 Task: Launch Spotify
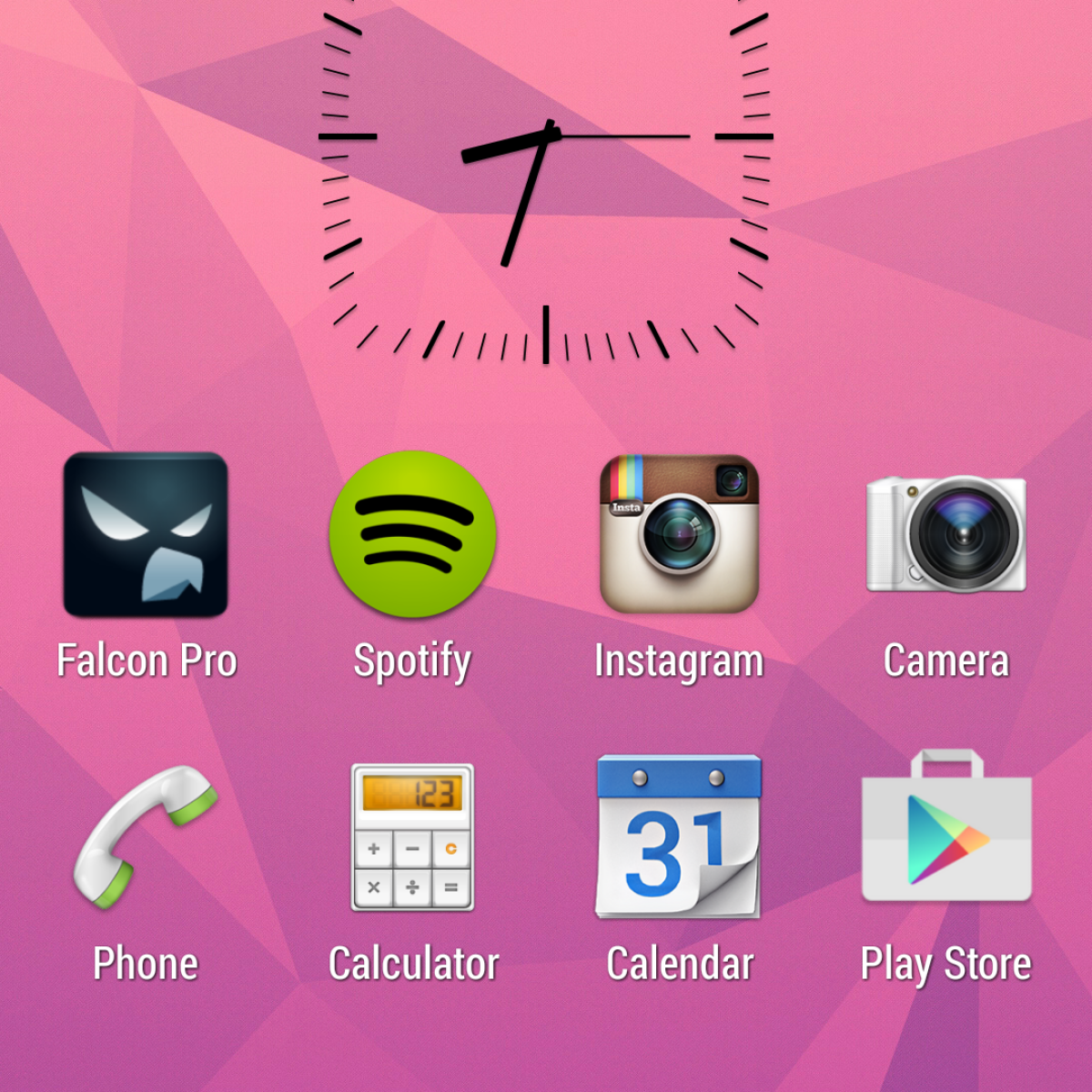(x=412, y=535)
